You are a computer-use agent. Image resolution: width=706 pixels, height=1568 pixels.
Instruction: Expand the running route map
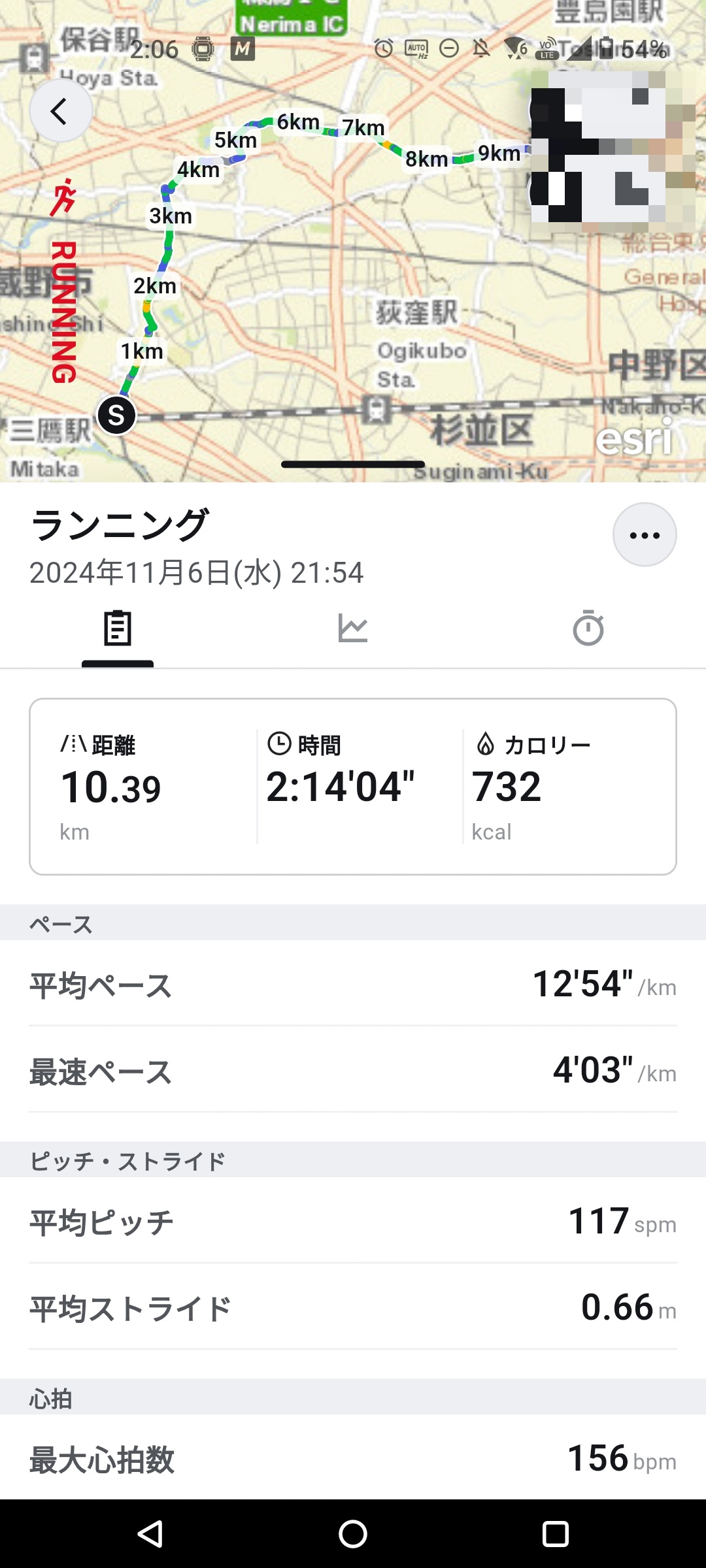pyautogui.click(x=353, y=261)
